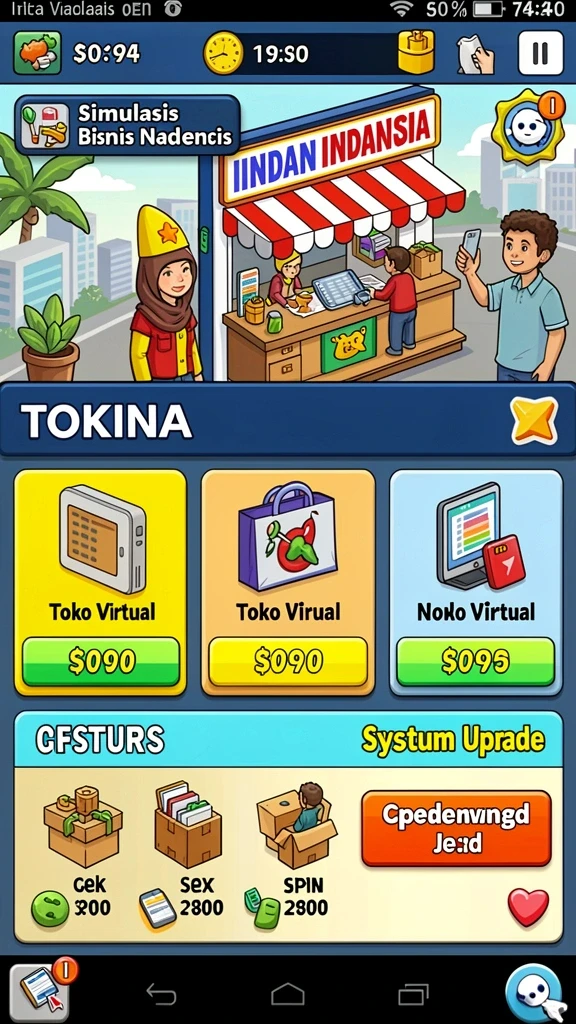Tap the orange Cpedenvingd button
Screen dimensions: 576x1024
[x=456, y=828]
